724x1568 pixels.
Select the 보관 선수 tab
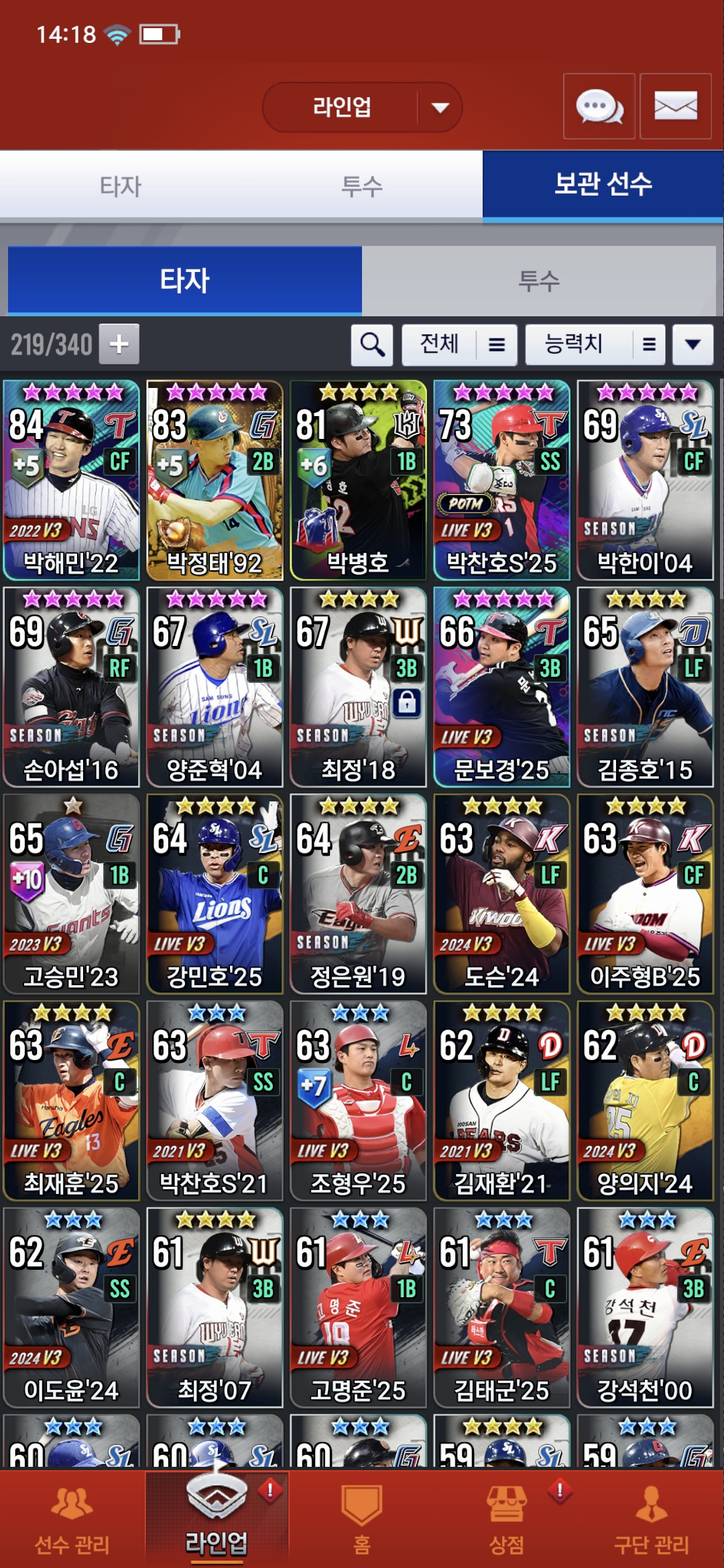coord(603,186)
